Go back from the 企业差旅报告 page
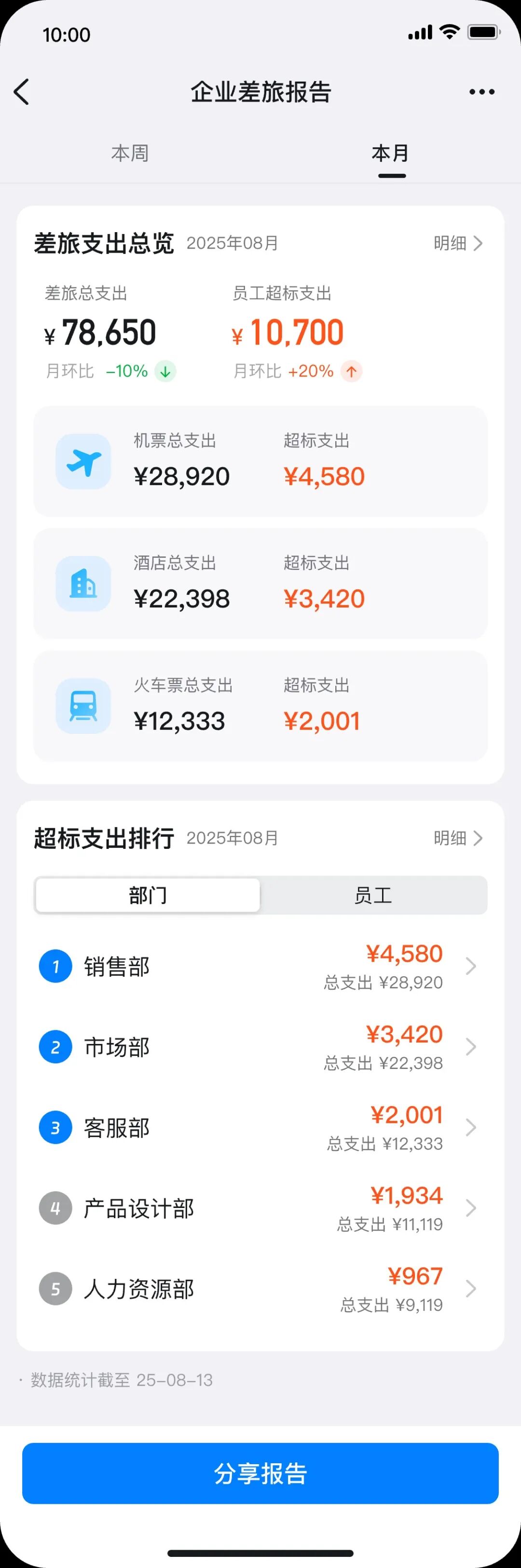Screen dimensions: 521x1568 pyautogui.click(x=22, y=92)
